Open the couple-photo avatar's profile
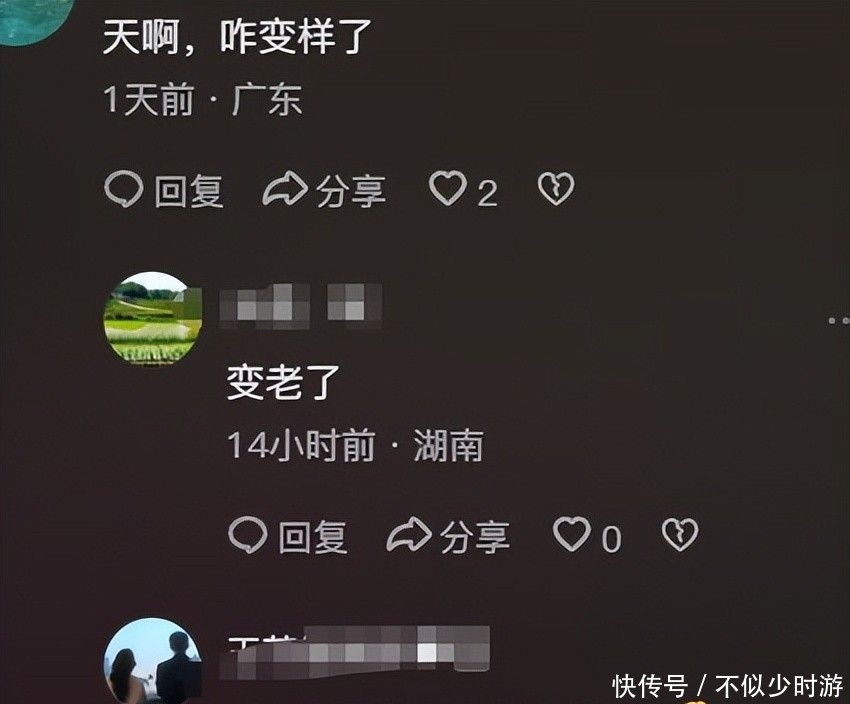This screenshot has height=704, width=850. [153, 662]
